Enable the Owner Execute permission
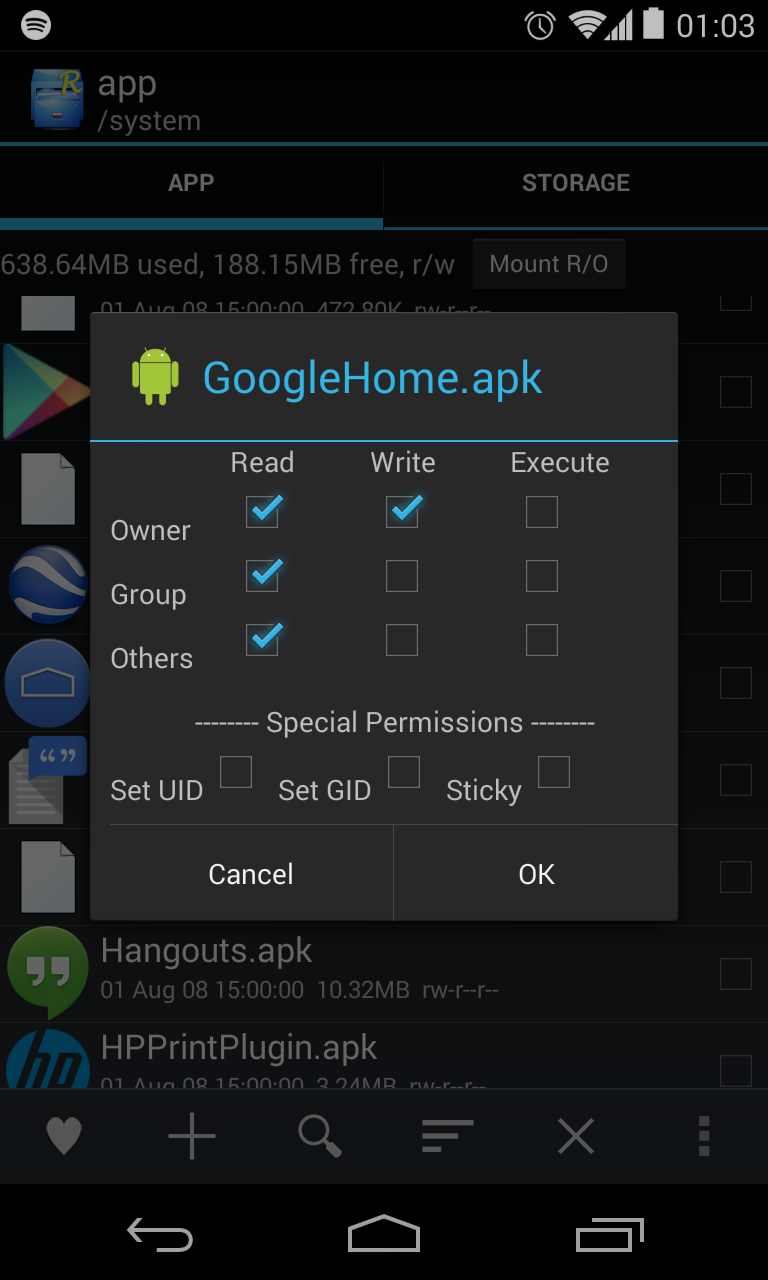The width and height of the screenshot is (768, 1280). (542, 512)
